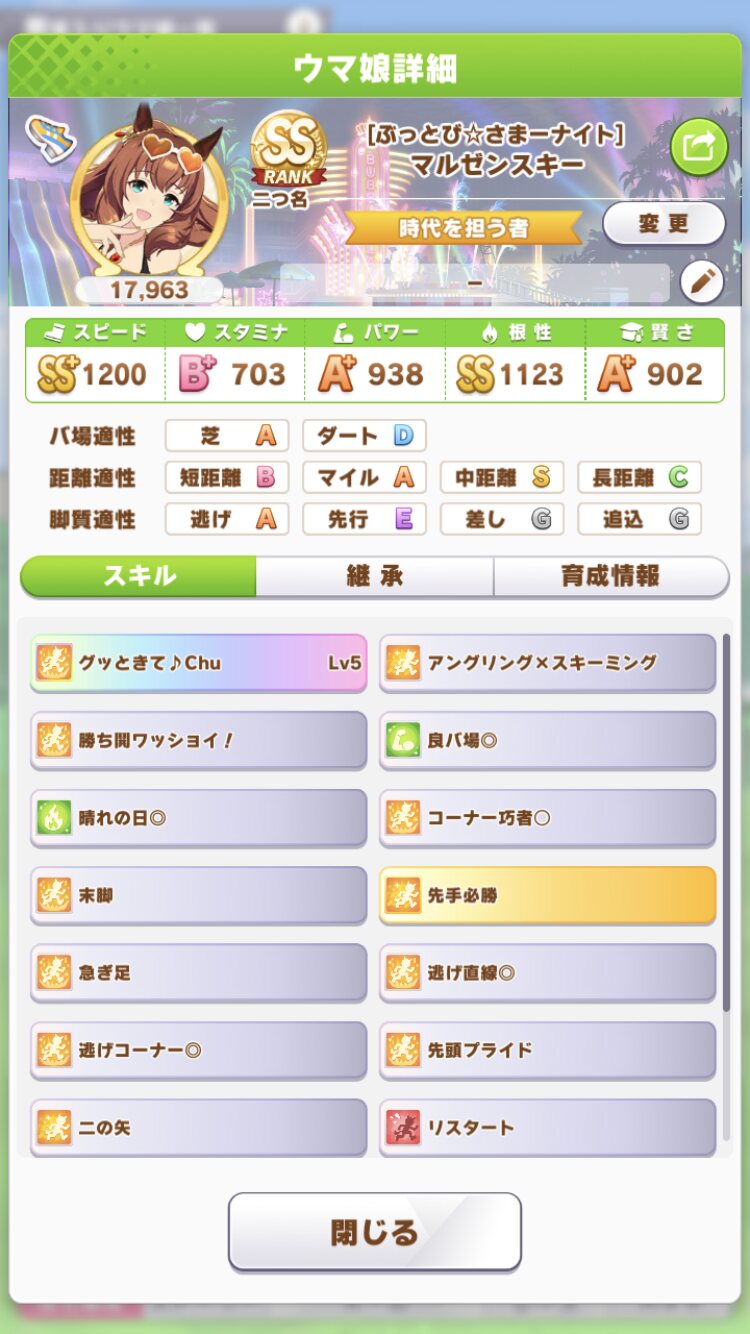Select the スキル tab
This screenshot has width=750, height=1334.
coord(139,576)
